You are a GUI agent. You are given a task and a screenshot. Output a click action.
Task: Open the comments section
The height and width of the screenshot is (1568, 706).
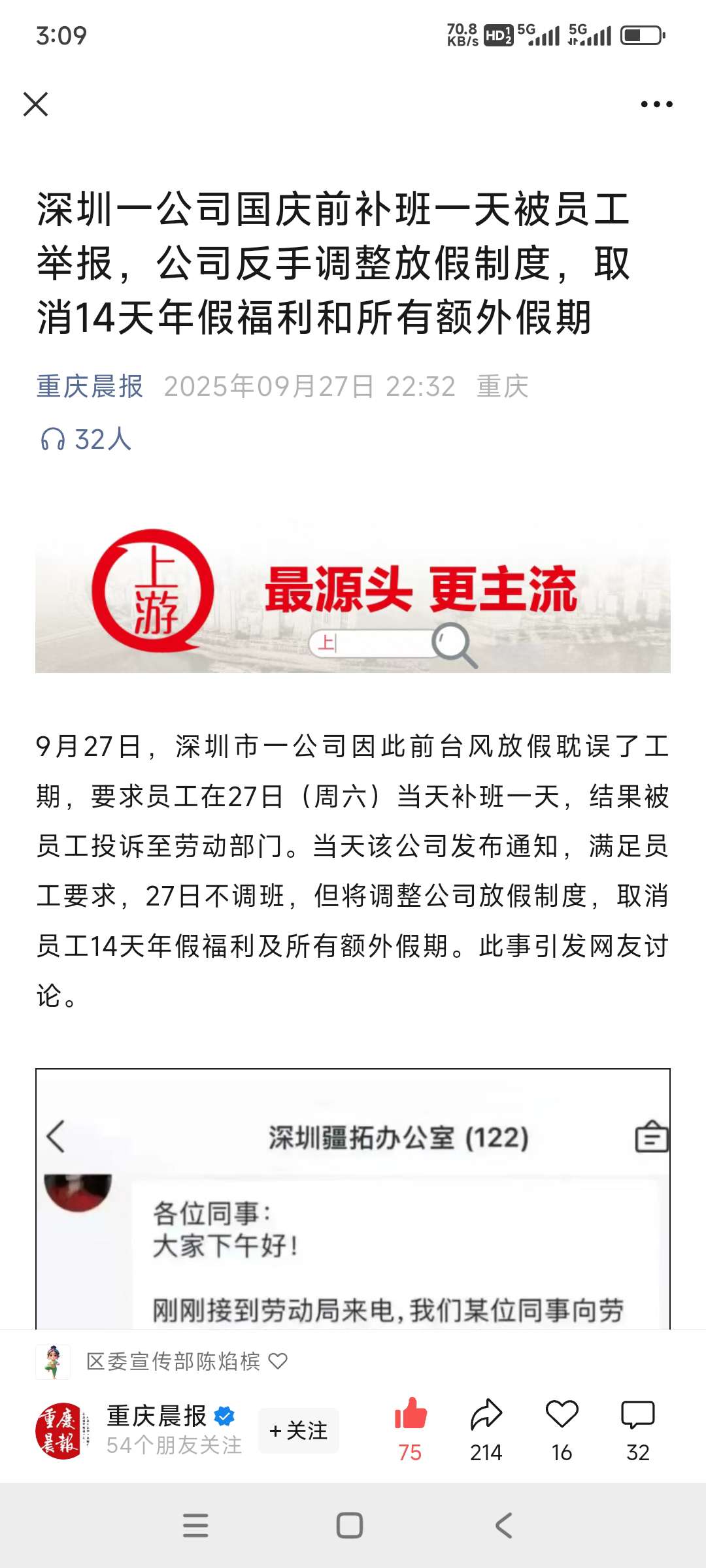pyautogui.click(x=637, y=1414)
